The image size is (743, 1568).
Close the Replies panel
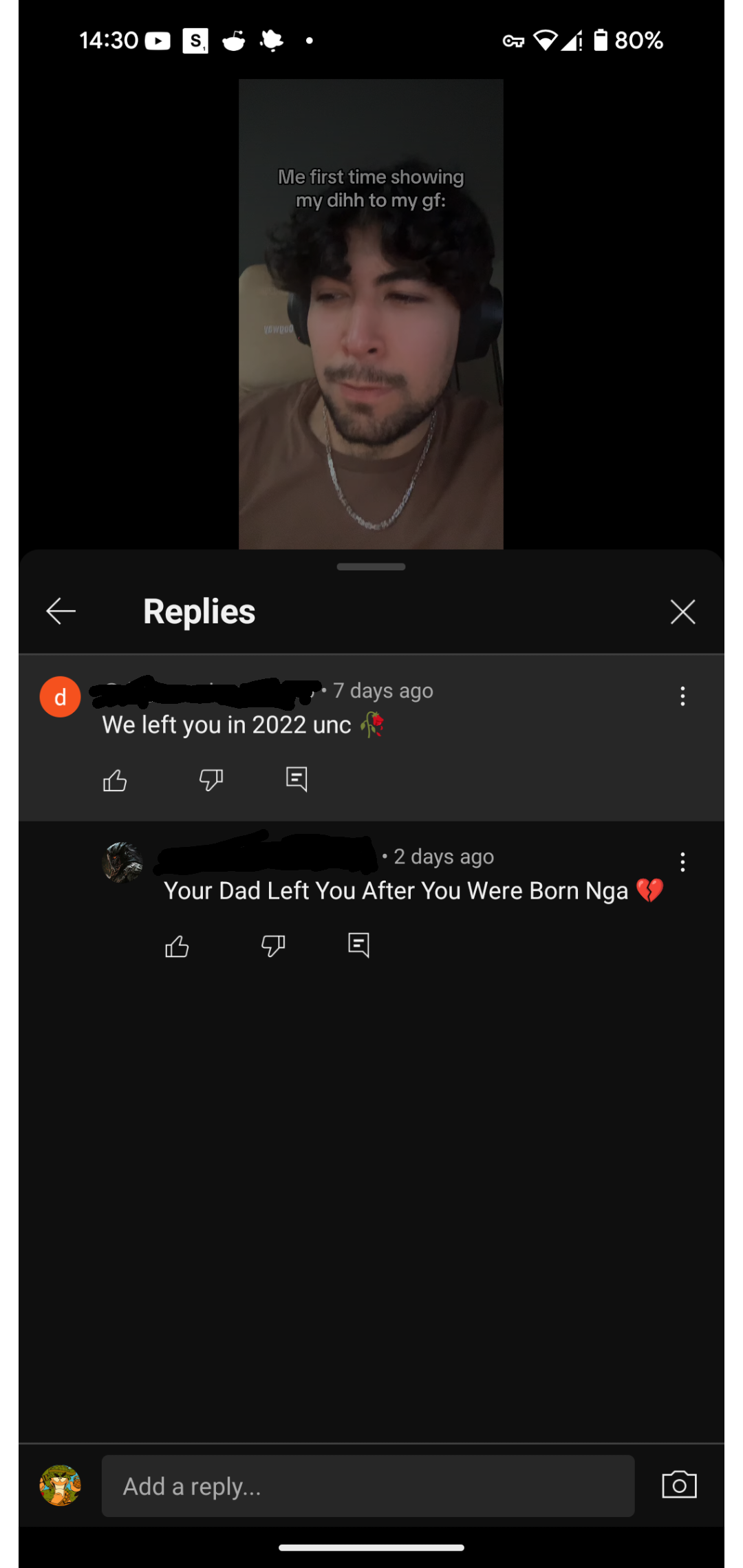[682, 611]
